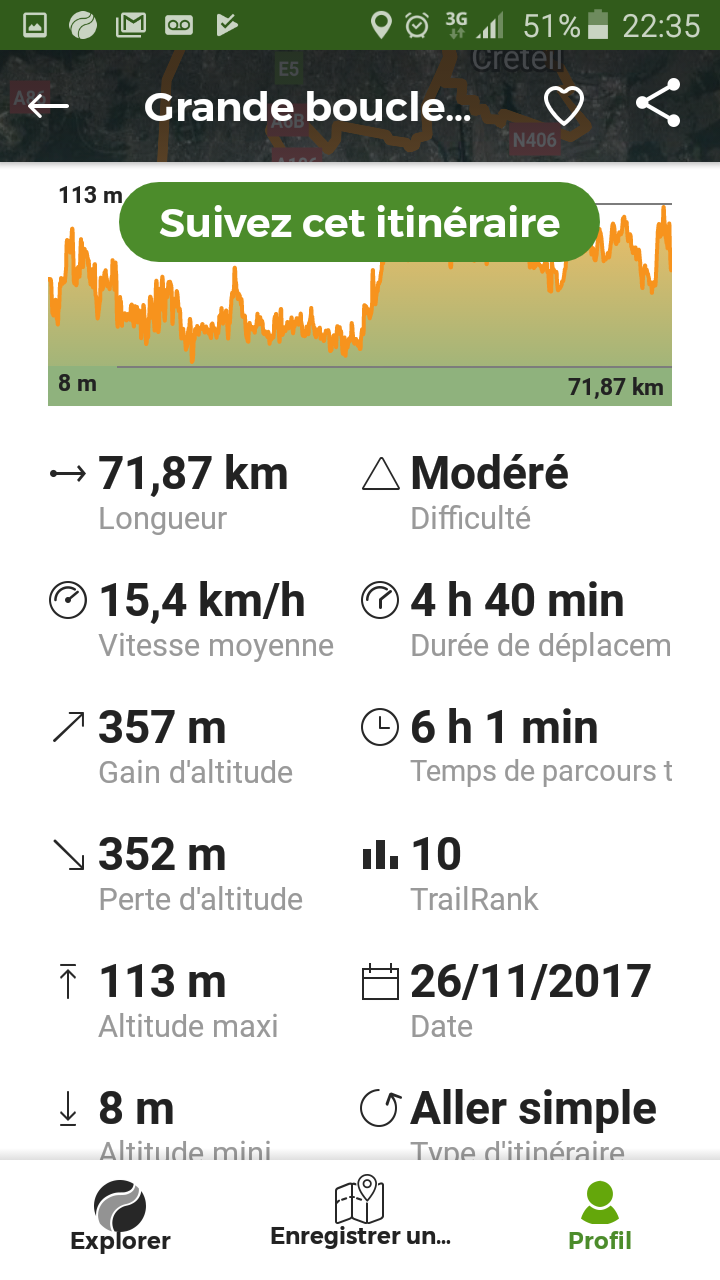Share this trail
Viewport: 720px width, 1280px height.
point(658,103)
